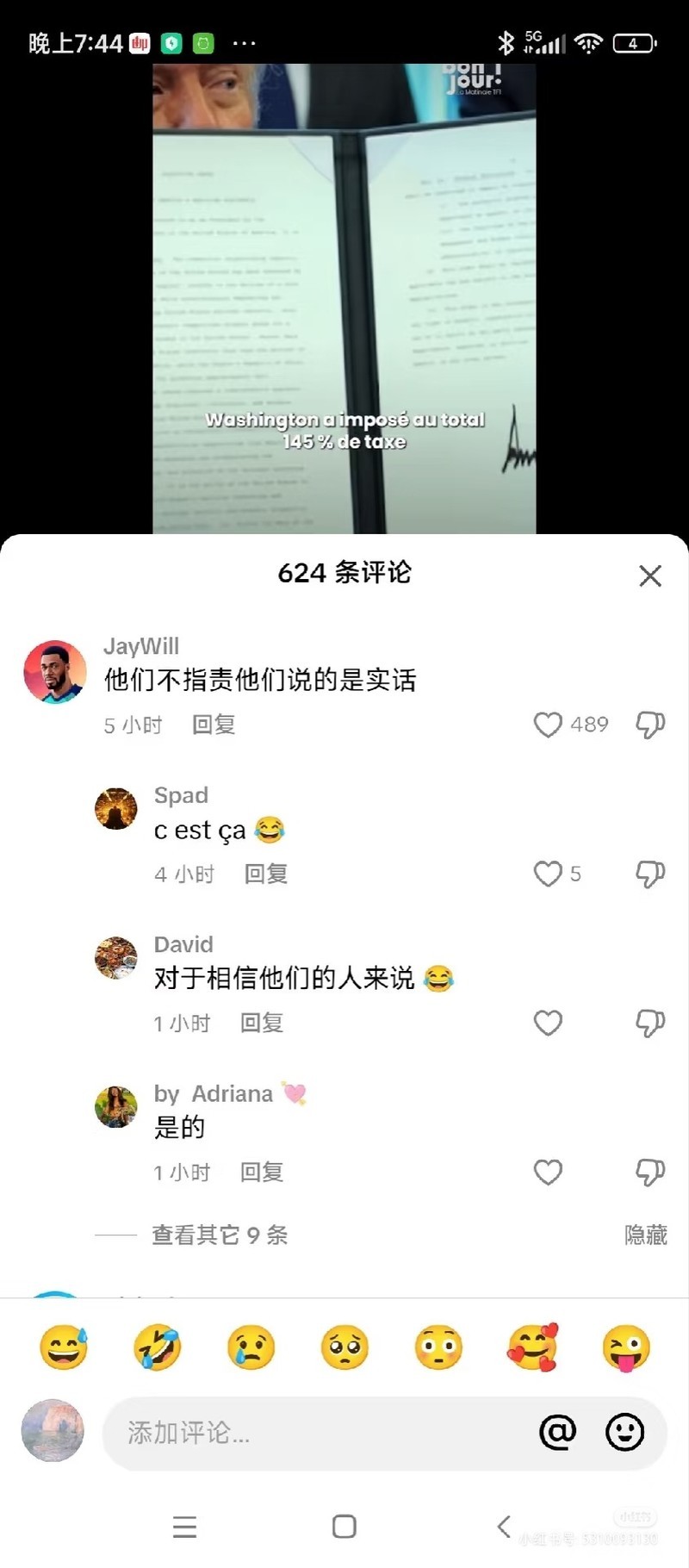Insert the crying face emoji
This screenshot has width=689, height=1568.
click(x=251, y=1347)
